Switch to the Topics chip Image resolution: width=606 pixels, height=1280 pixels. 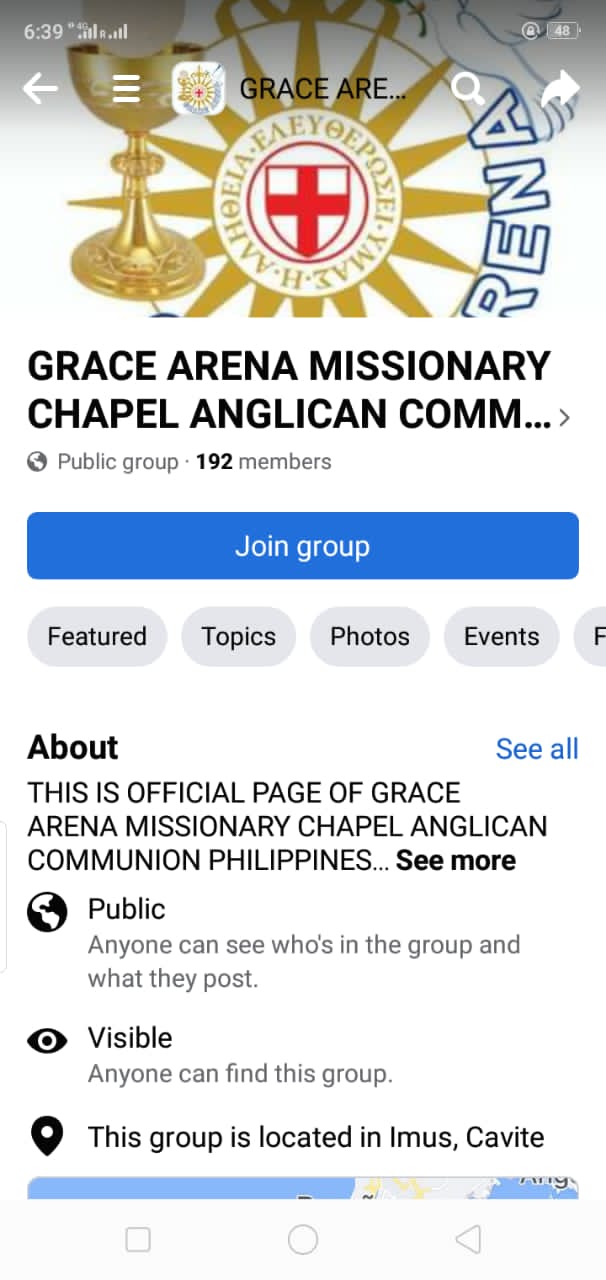(238, 637)
